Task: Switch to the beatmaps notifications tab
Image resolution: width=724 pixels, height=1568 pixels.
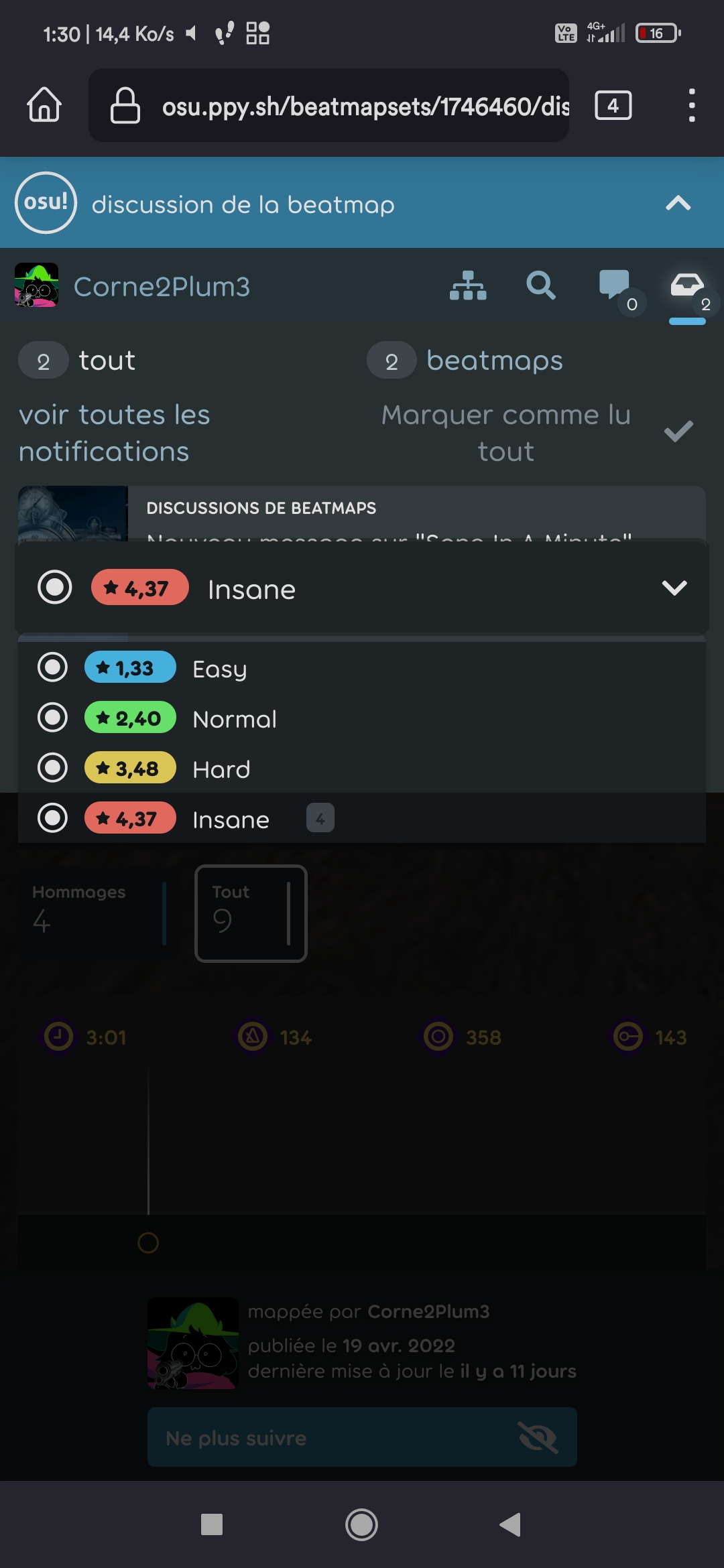Action: pyautogui.click(x=494, y=360)
